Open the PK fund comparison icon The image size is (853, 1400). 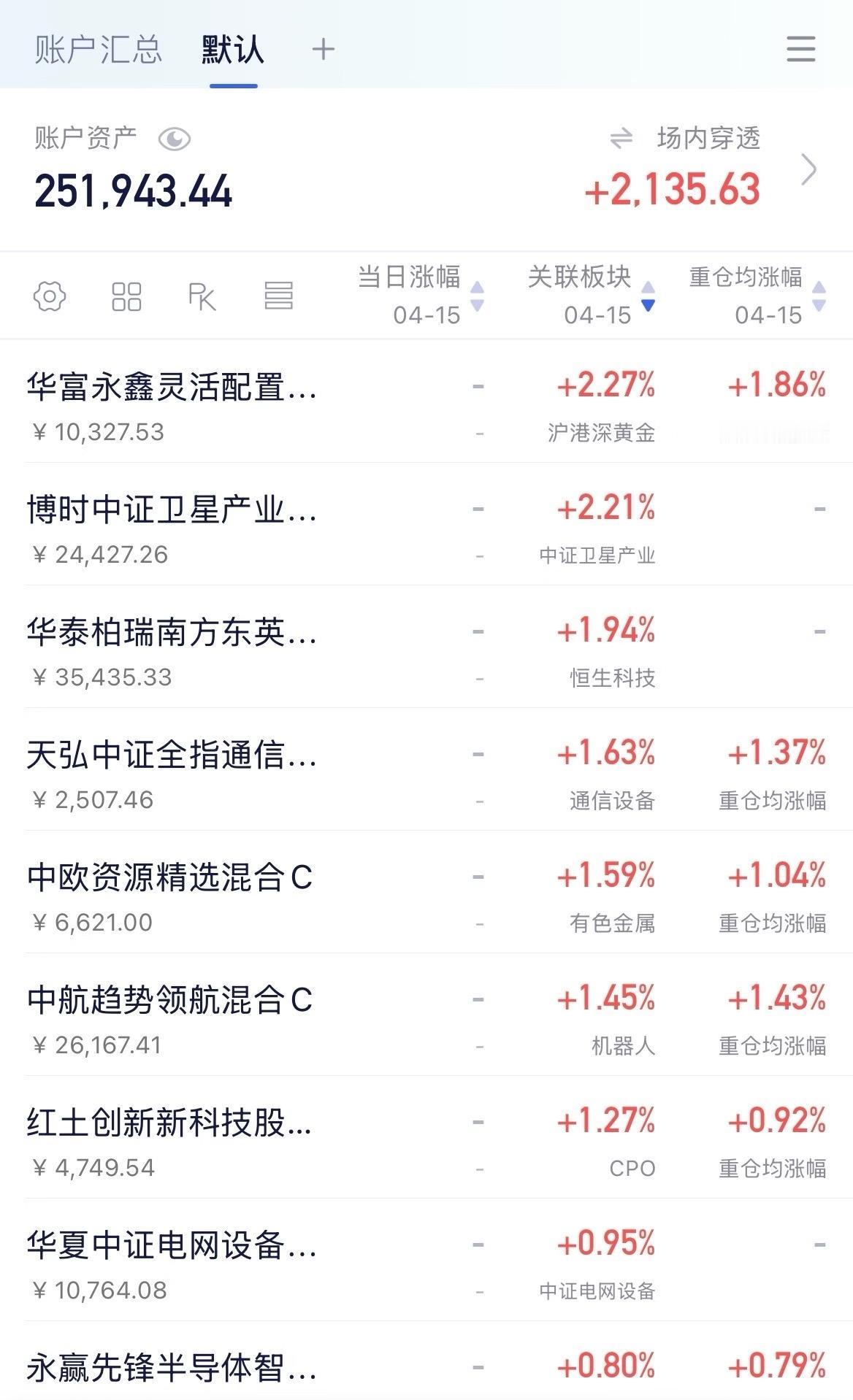pos(204,295)
